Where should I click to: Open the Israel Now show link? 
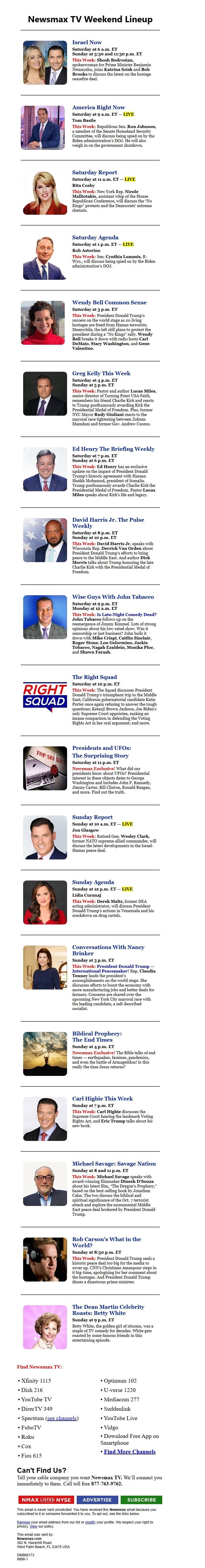pos(87,42)
